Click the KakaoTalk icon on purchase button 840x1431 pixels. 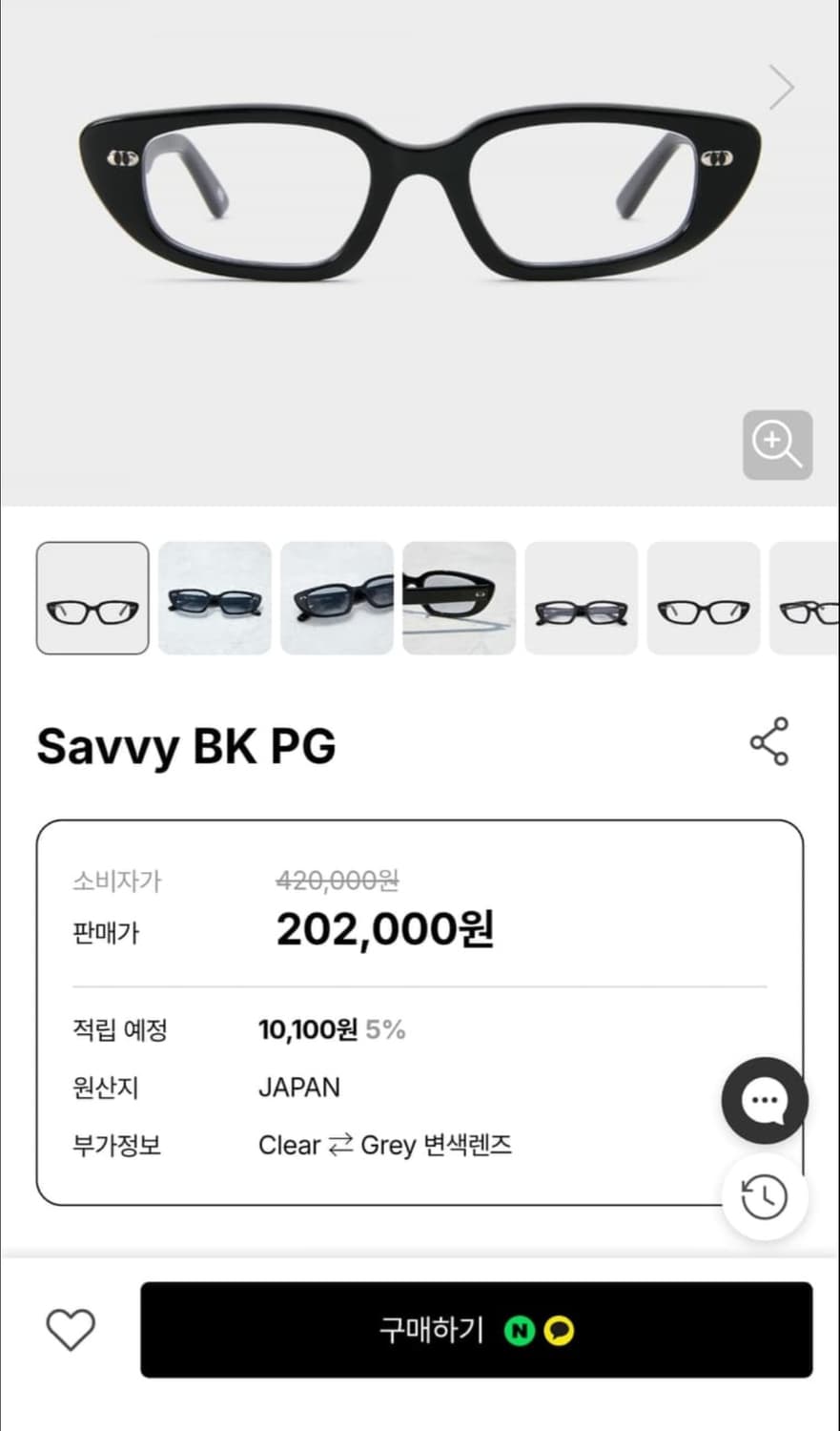[559, 1330]
